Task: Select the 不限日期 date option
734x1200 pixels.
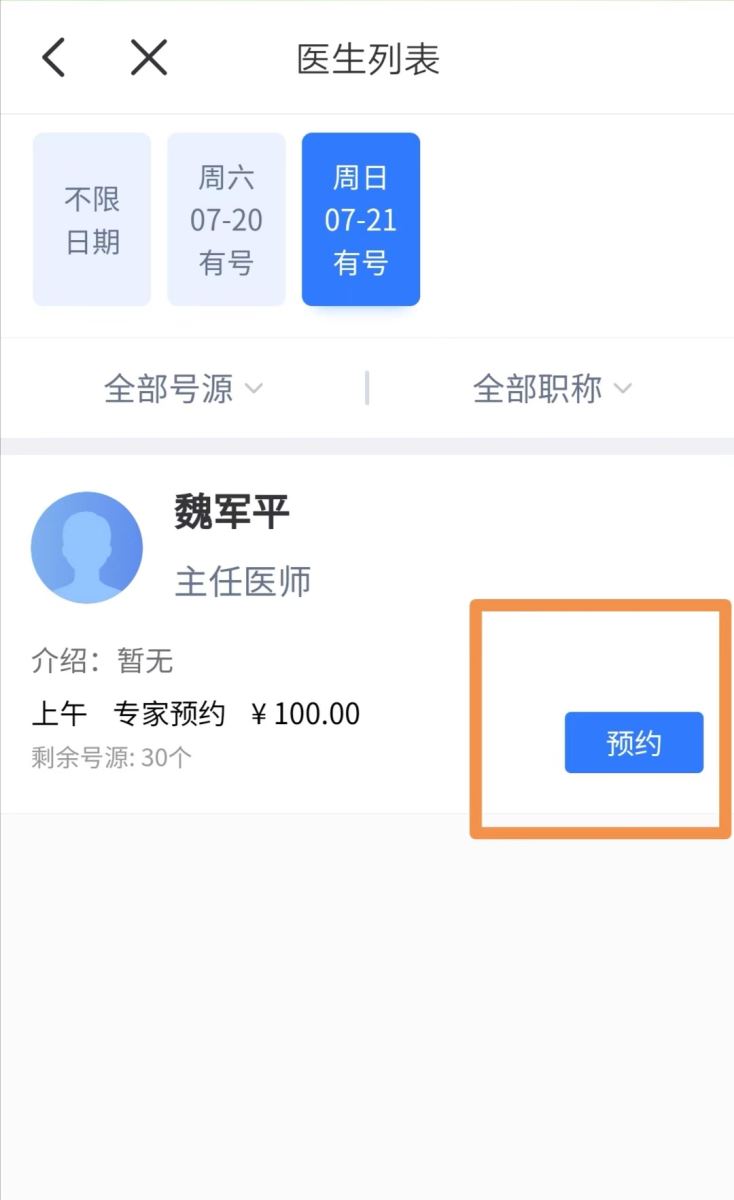Action: pyautogui.click(x=92, y=220)
